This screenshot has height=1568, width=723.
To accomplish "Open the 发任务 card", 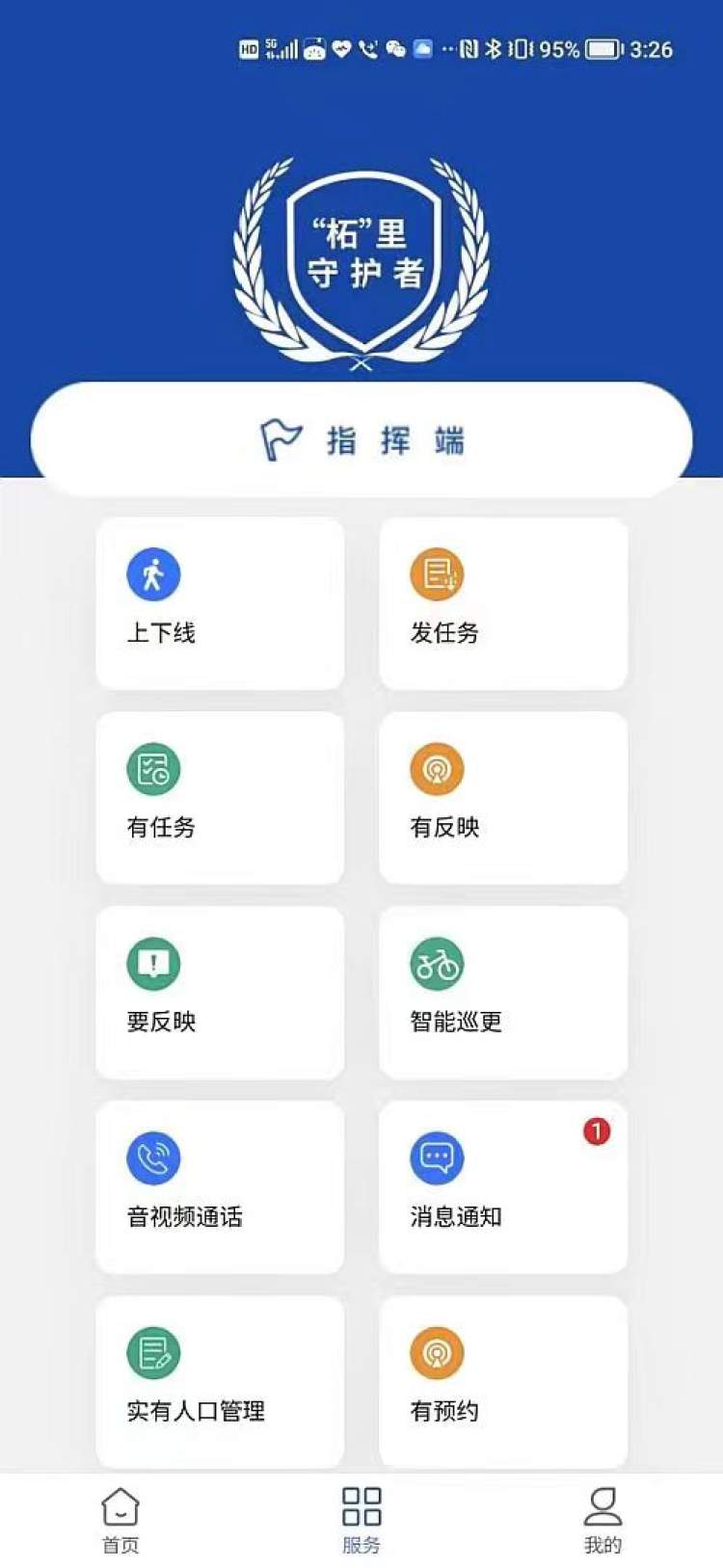I will pos(503,603).
